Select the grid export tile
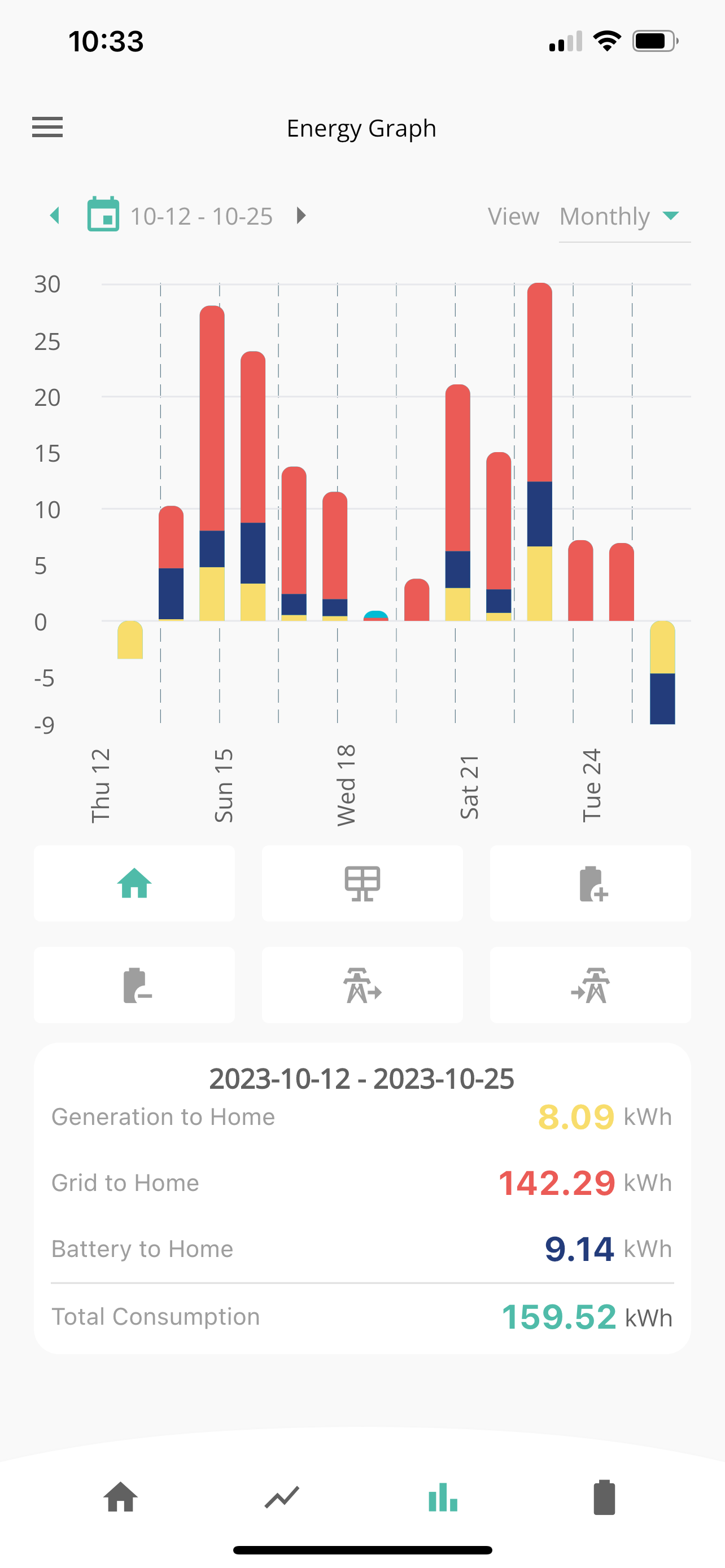 click(x=362, y=985)
